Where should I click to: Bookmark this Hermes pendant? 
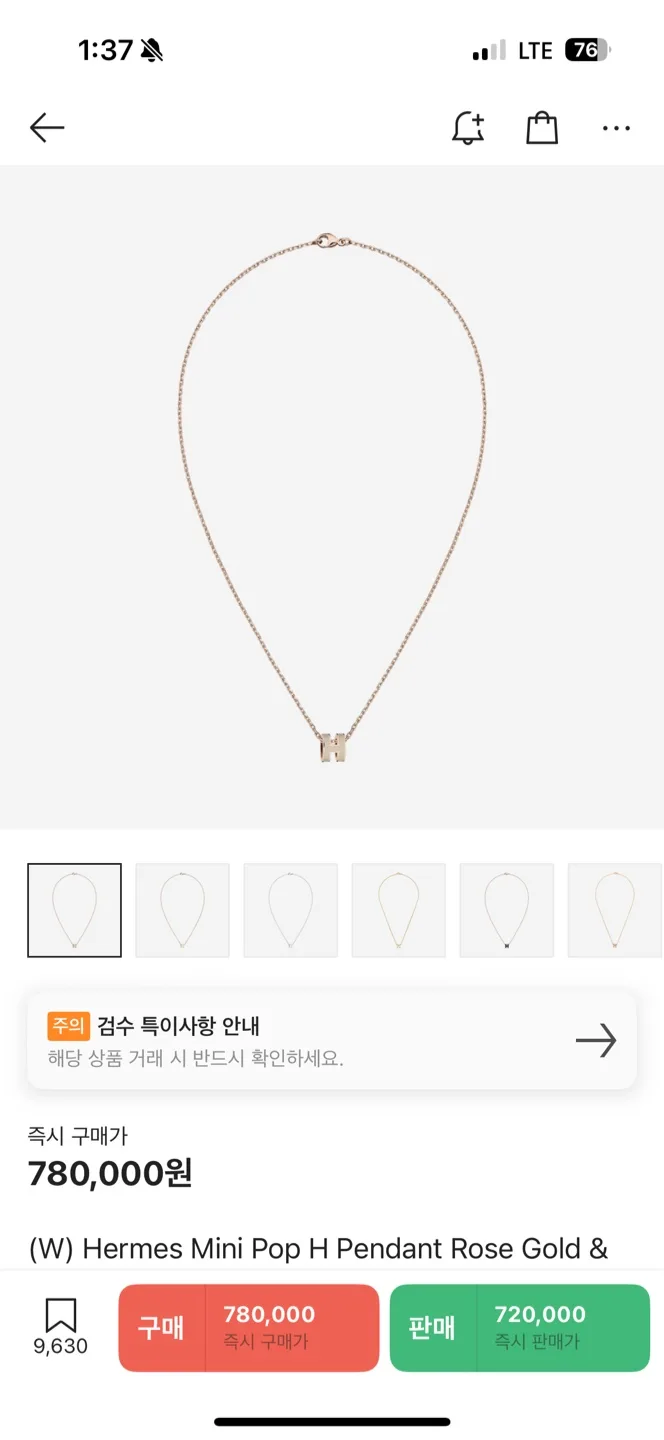(x=60, y=1326)
